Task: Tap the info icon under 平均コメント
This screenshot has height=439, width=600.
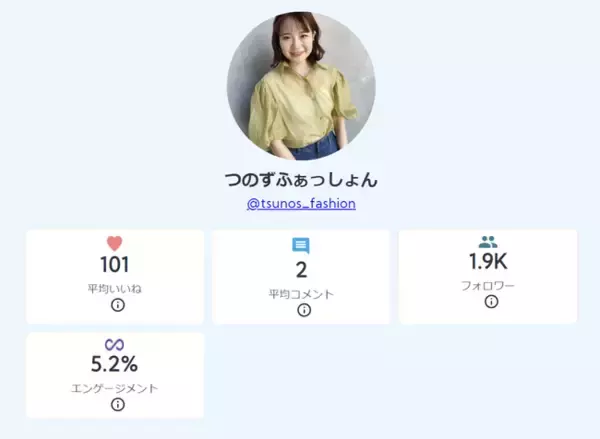Action: (303, 310)
